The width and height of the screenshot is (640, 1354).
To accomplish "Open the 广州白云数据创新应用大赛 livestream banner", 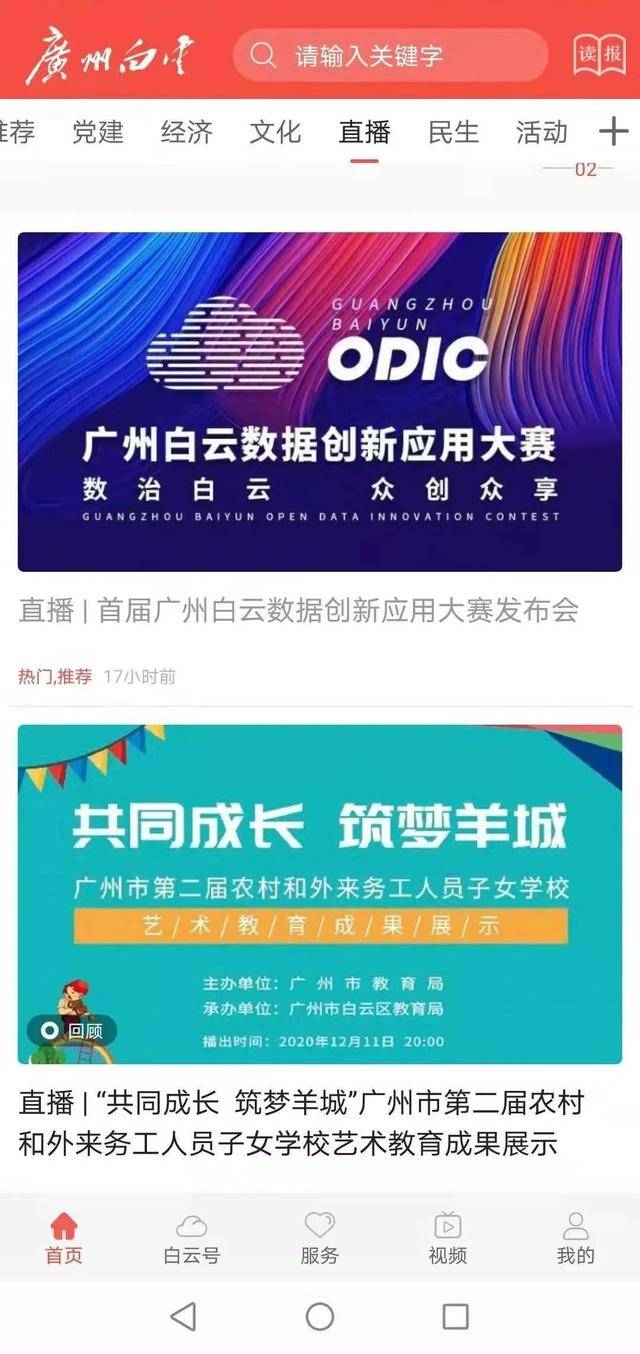I will 320,402.
